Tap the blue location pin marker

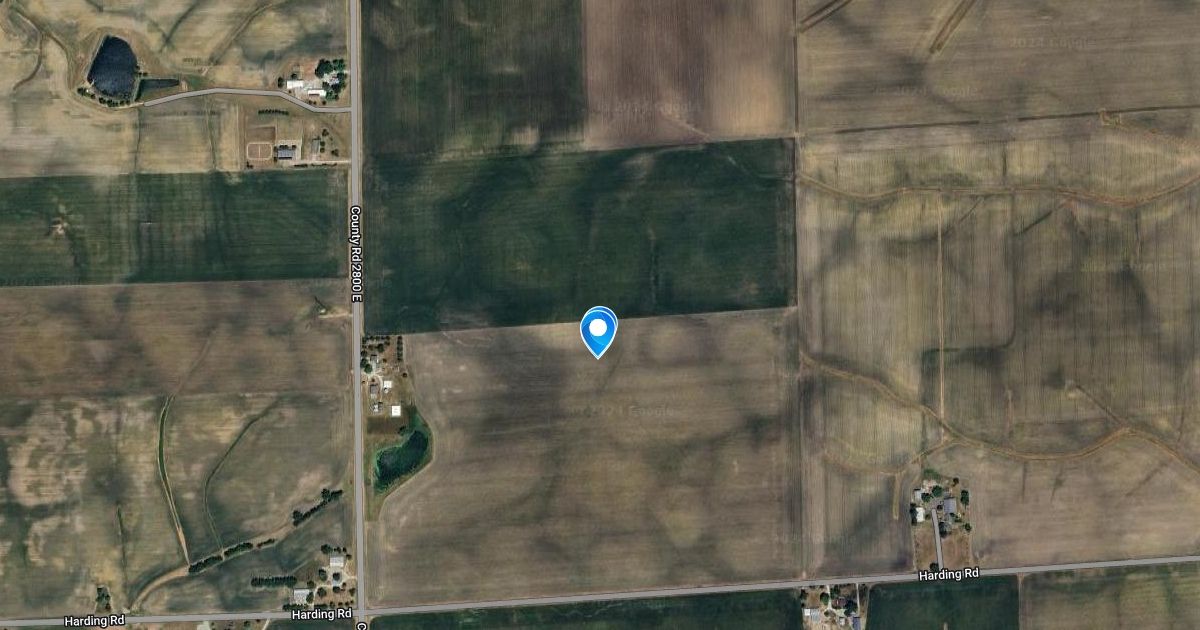(x=599, y=331)
